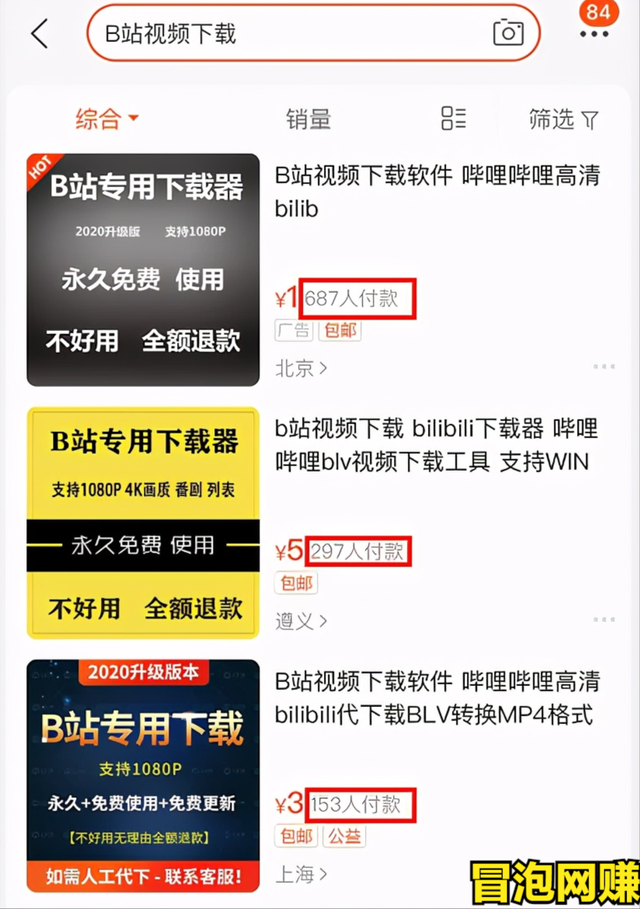Screen dimensions: 640x909
Task: Open the 筛选 filter panel
Action: [563, 120]
